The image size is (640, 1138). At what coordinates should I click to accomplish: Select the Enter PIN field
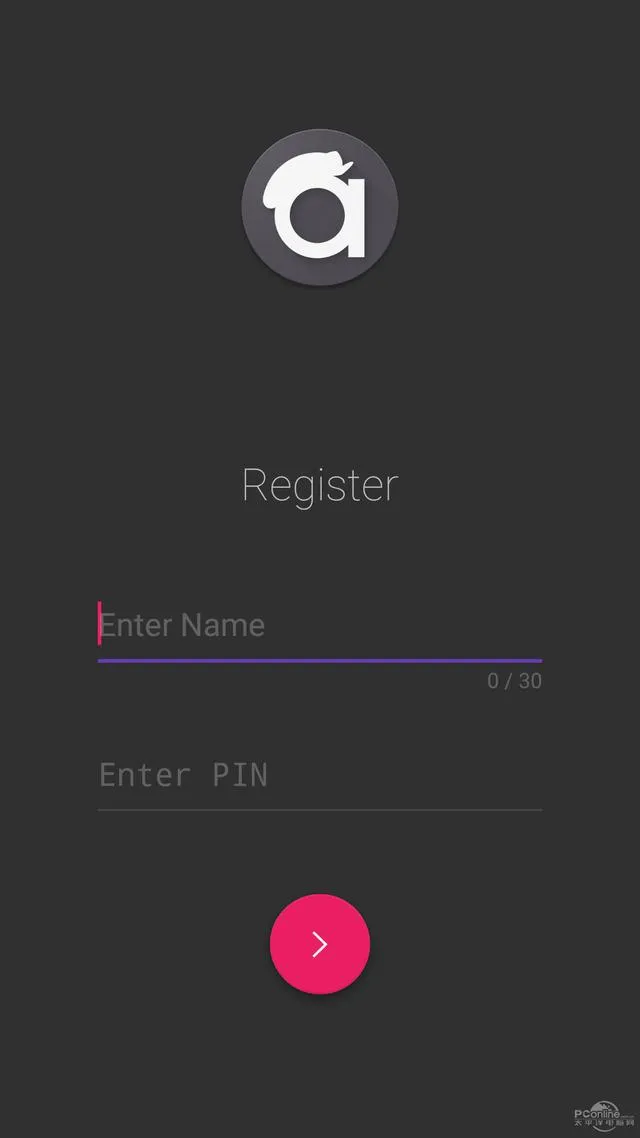(x=319, y=776)
